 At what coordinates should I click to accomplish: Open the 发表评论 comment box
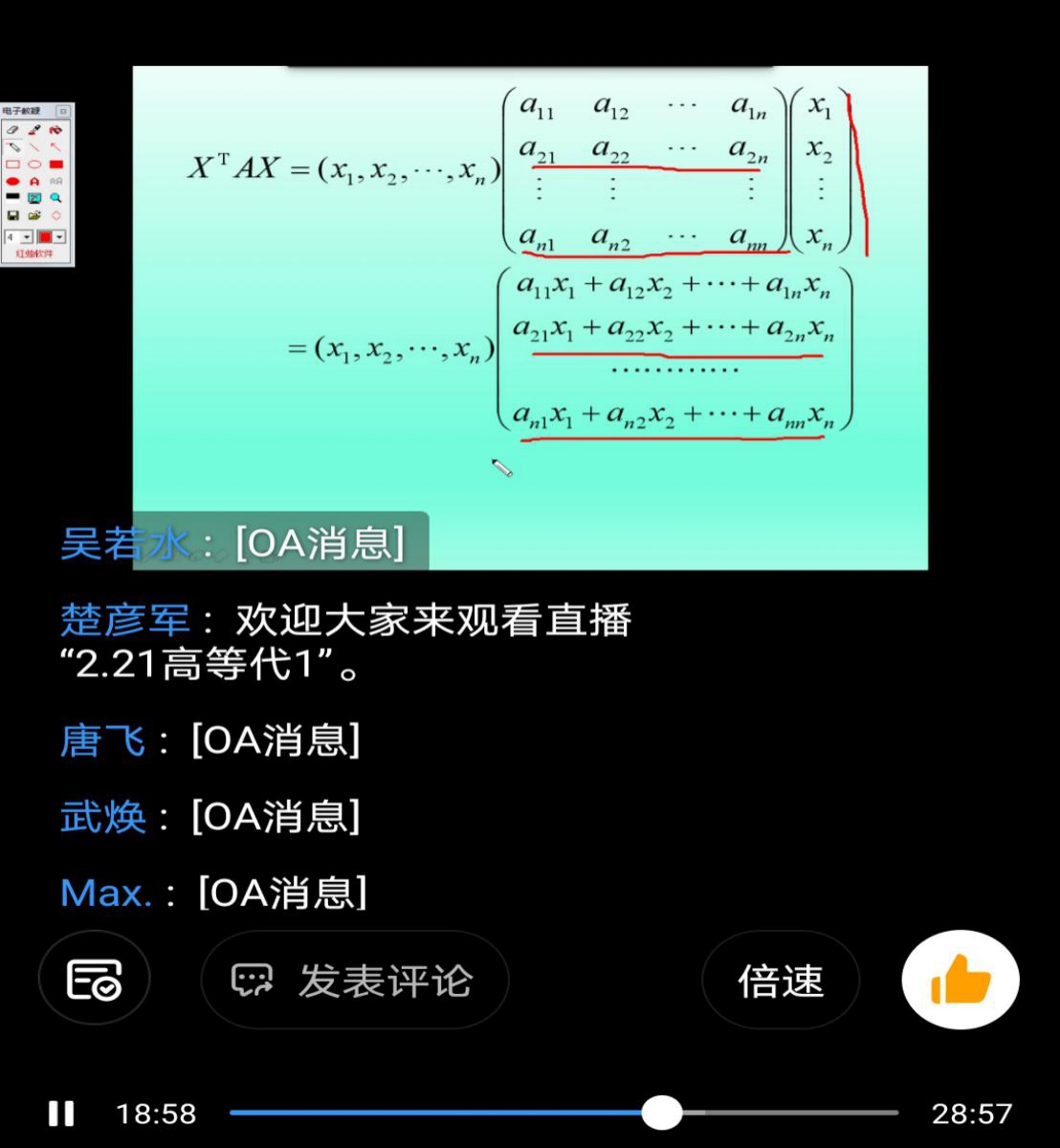(355, 981)
